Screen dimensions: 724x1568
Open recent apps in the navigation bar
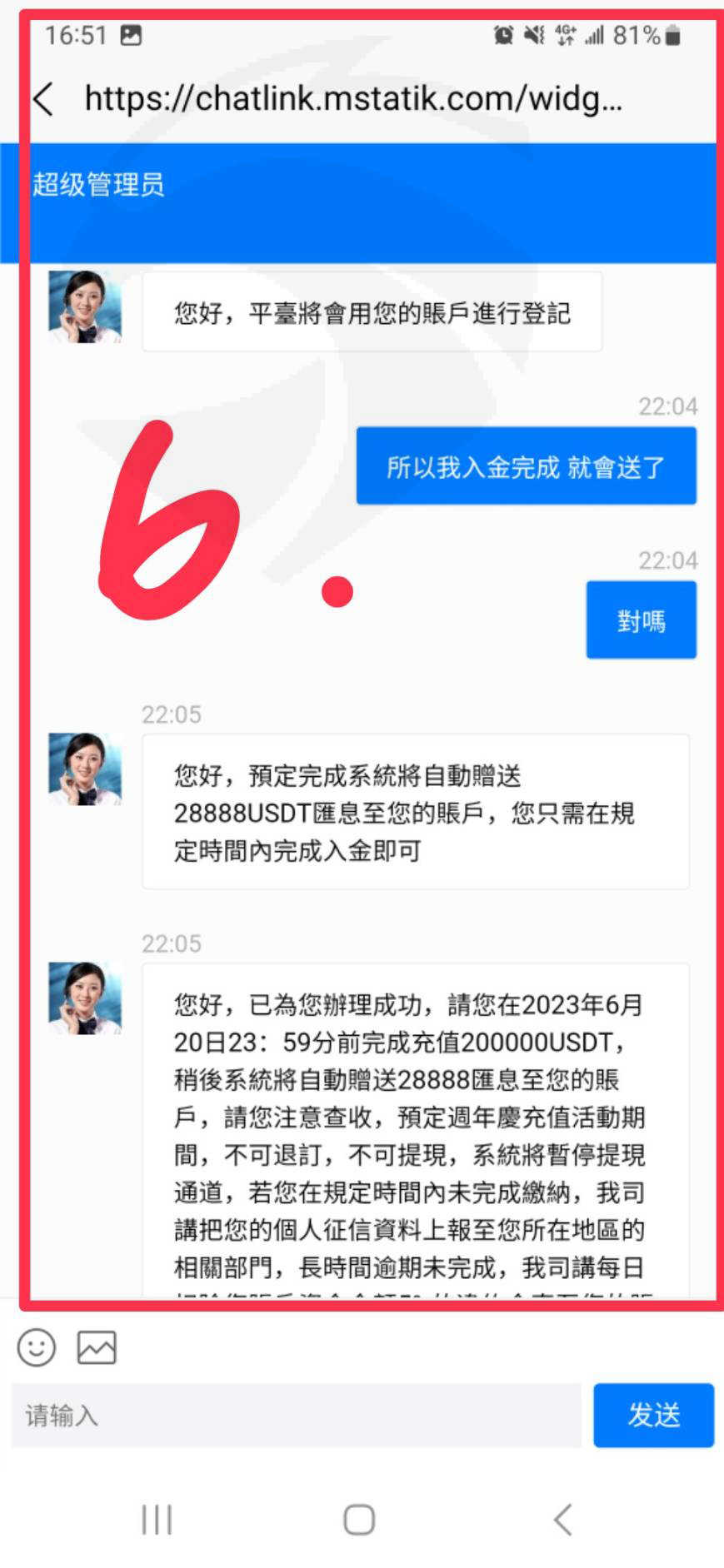157,1520
